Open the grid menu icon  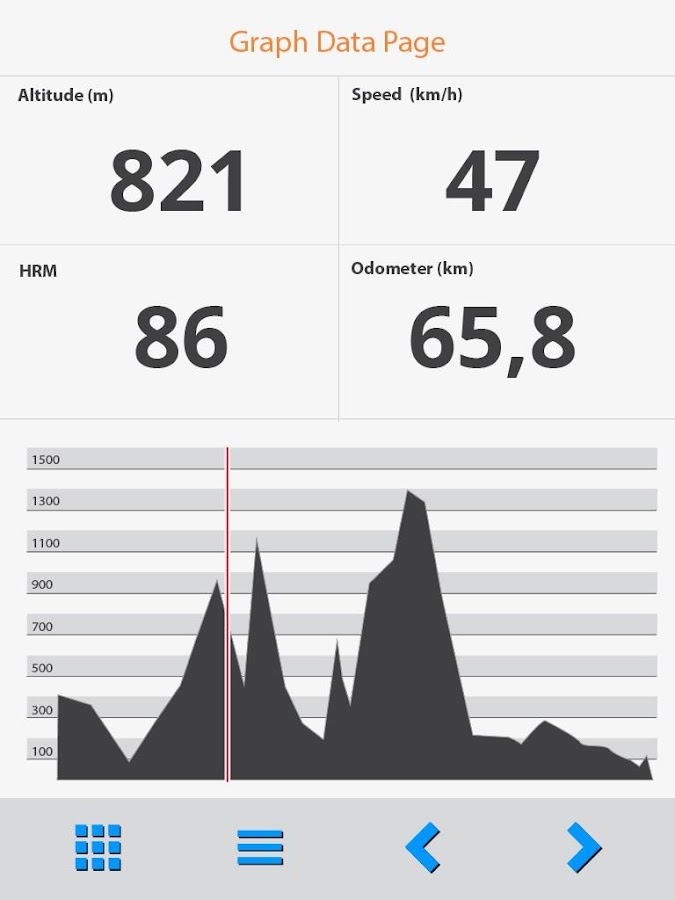click(x=98, y=848)
